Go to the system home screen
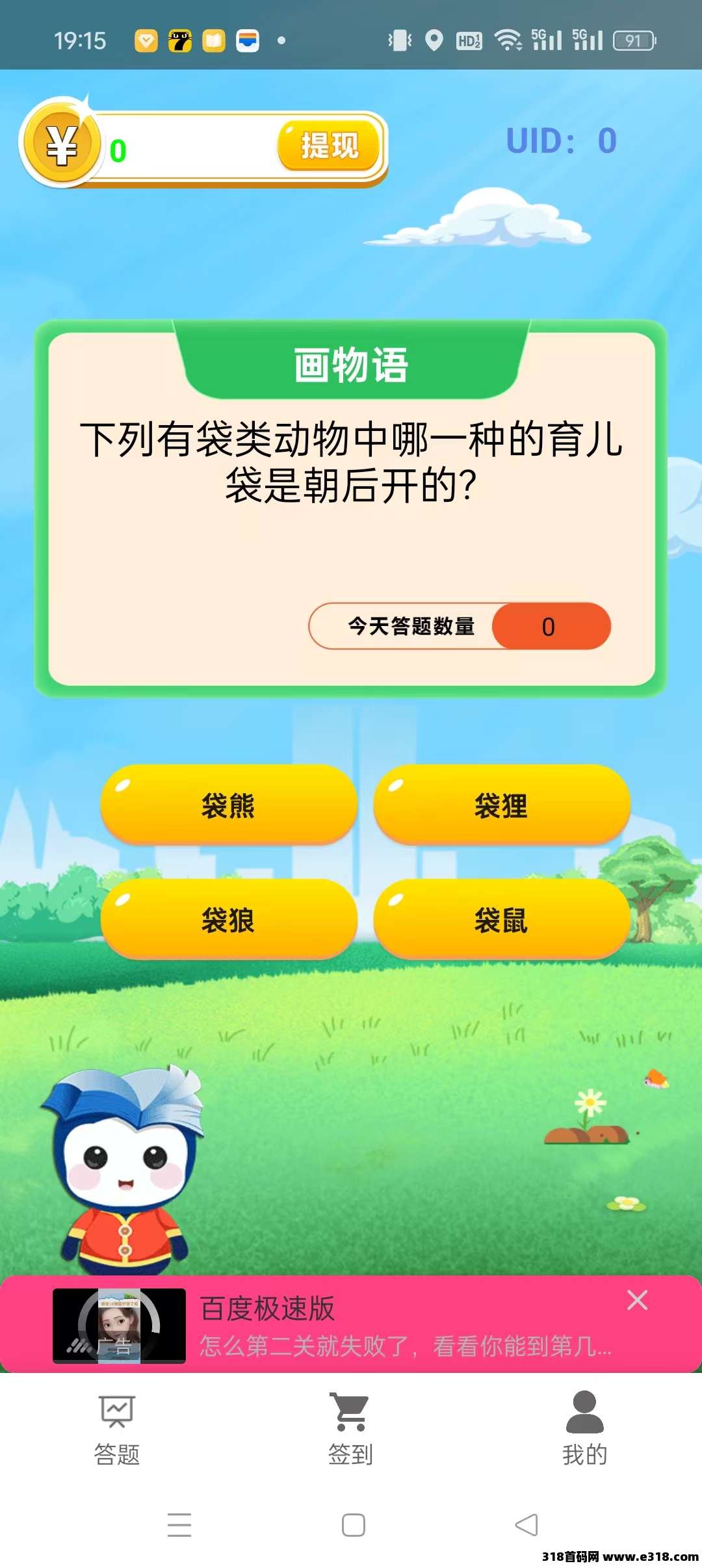 pos(353,1524)
